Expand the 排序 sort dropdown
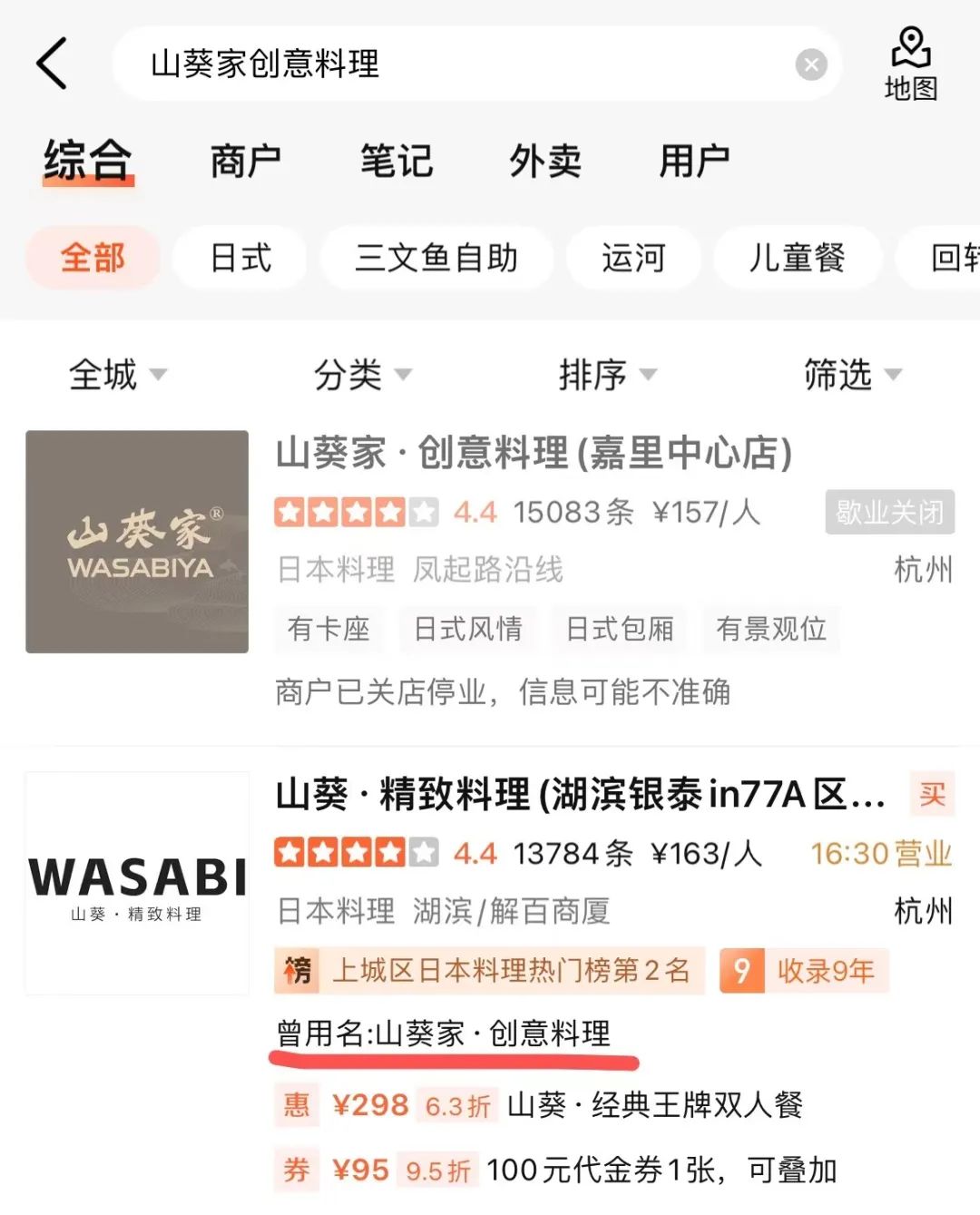 [607, 374]
